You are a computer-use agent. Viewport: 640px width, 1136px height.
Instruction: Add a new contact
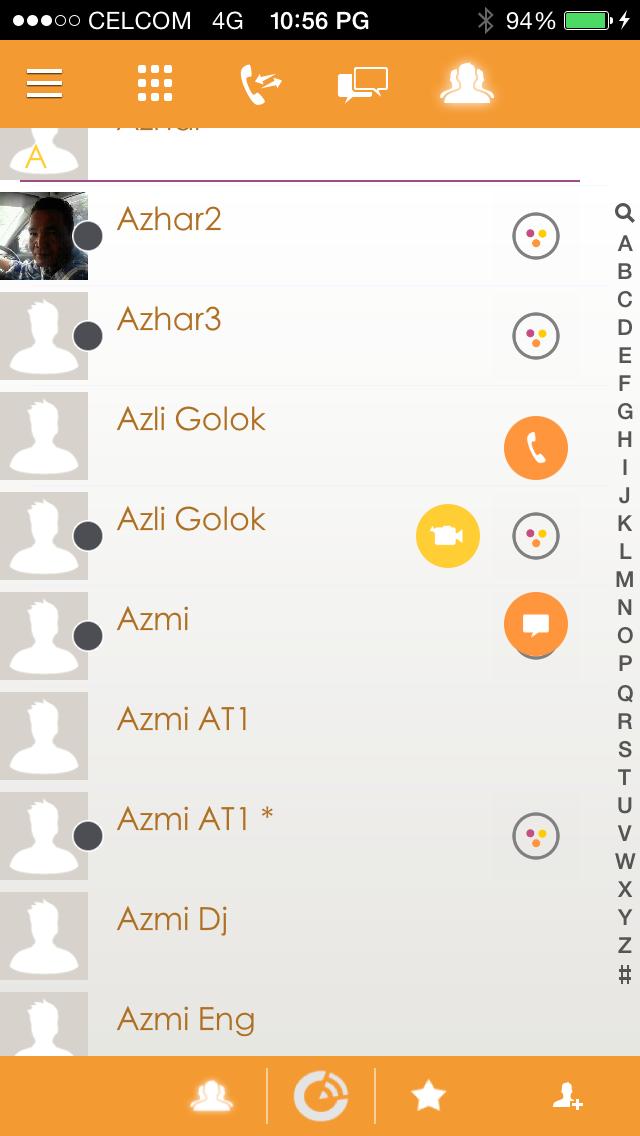click(x=567, y=1097)
